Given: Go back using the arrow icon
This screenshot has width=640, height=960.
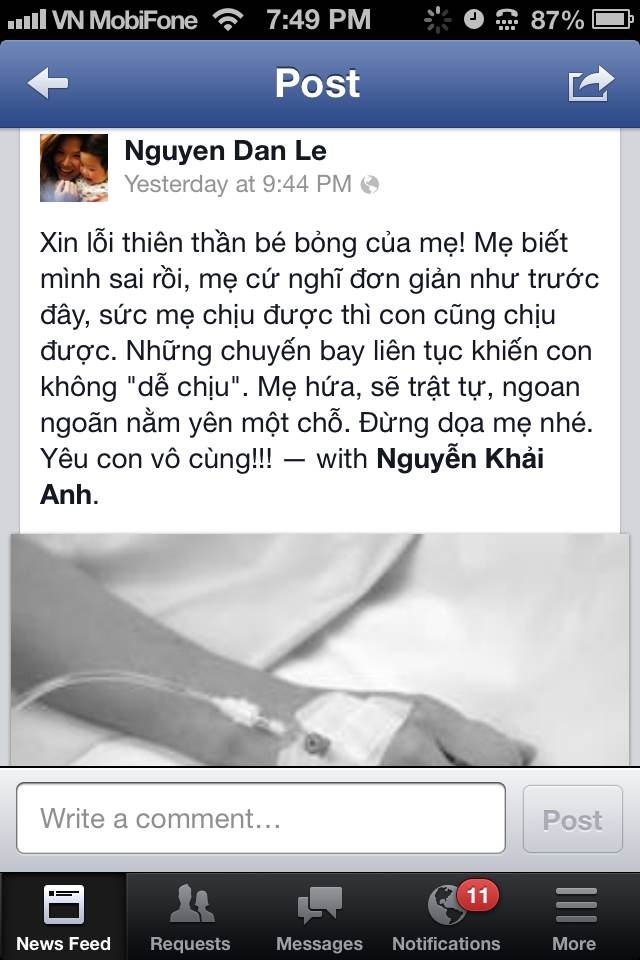Looking at the screenshot, I should [47, 84].
